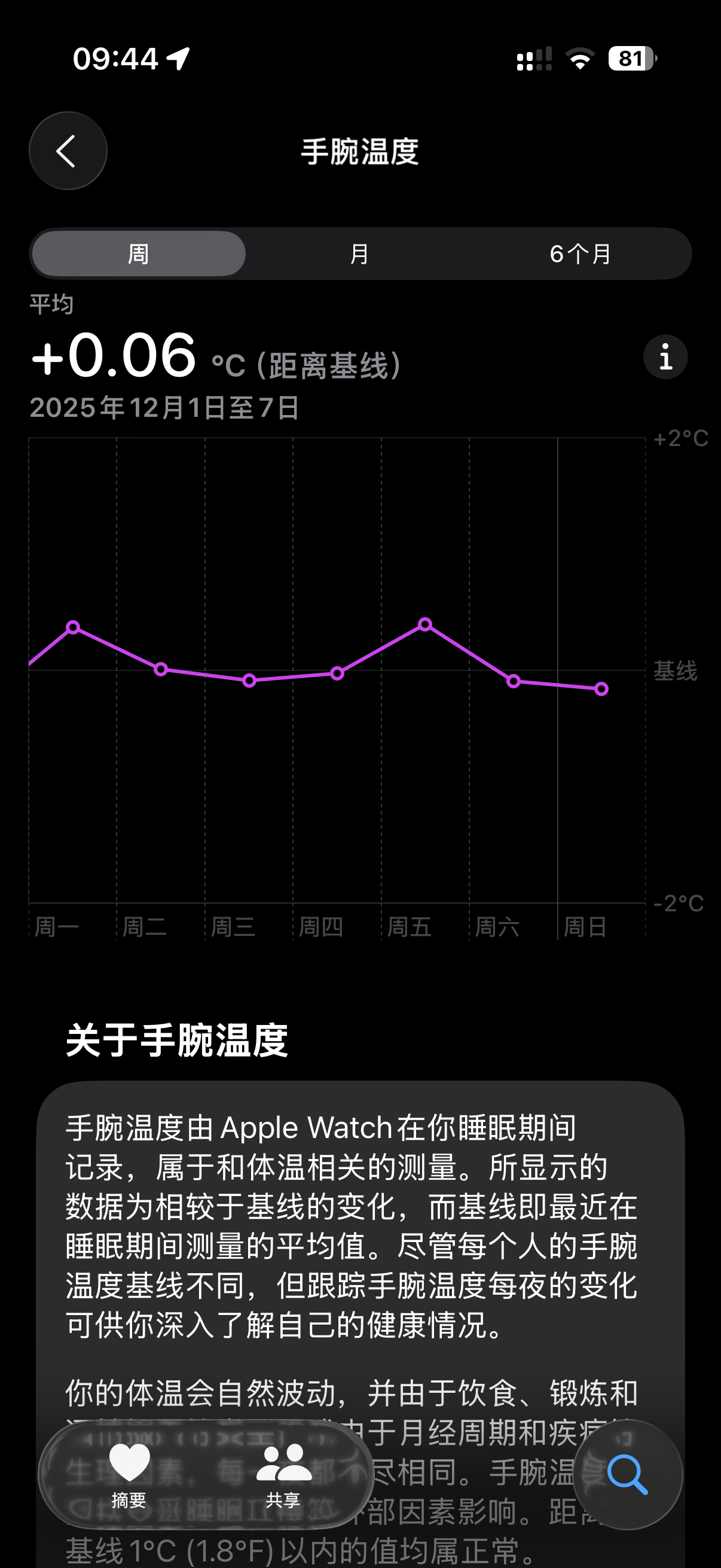Open the 摘要 tab
The height and width of the screenshot is (1568, 721).
(129, 1474)
